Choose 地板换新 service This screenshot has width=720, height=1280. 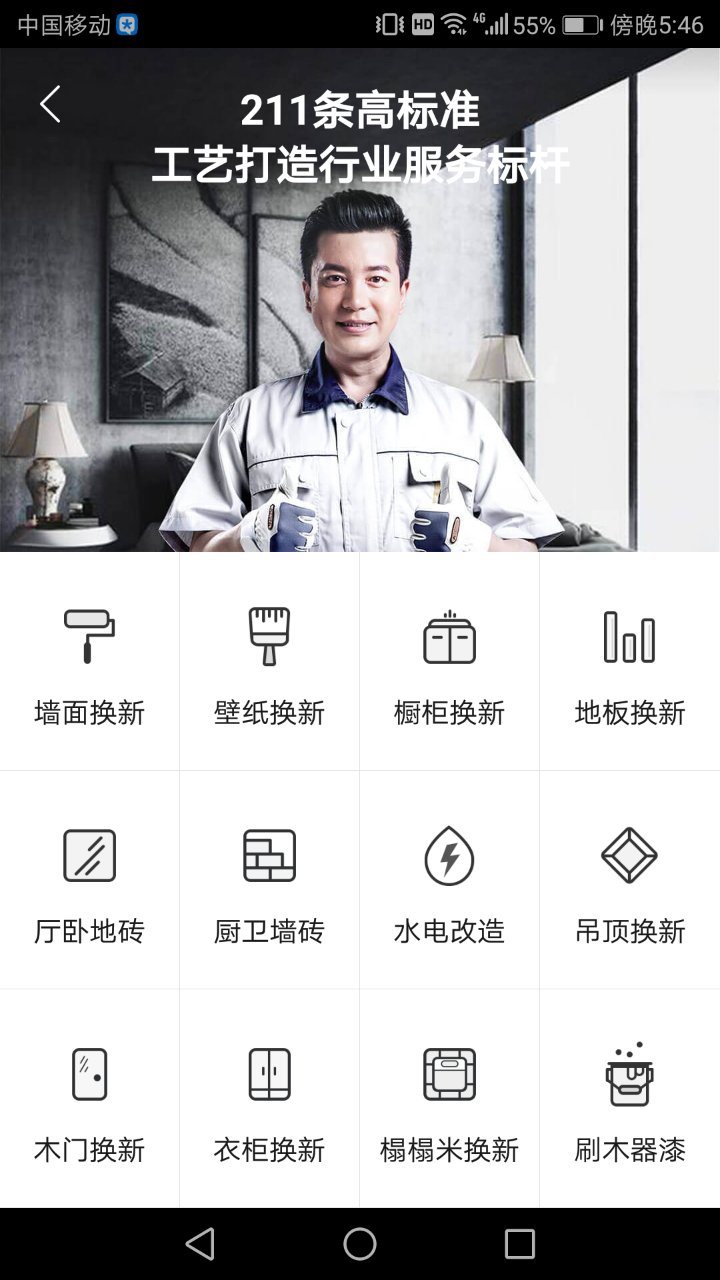click(630, 662)
